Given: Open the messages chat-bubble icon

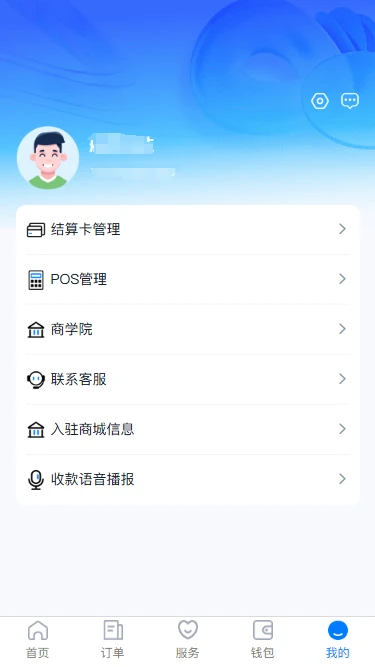Looking at the screenshot, I should (x=350, y=101).
